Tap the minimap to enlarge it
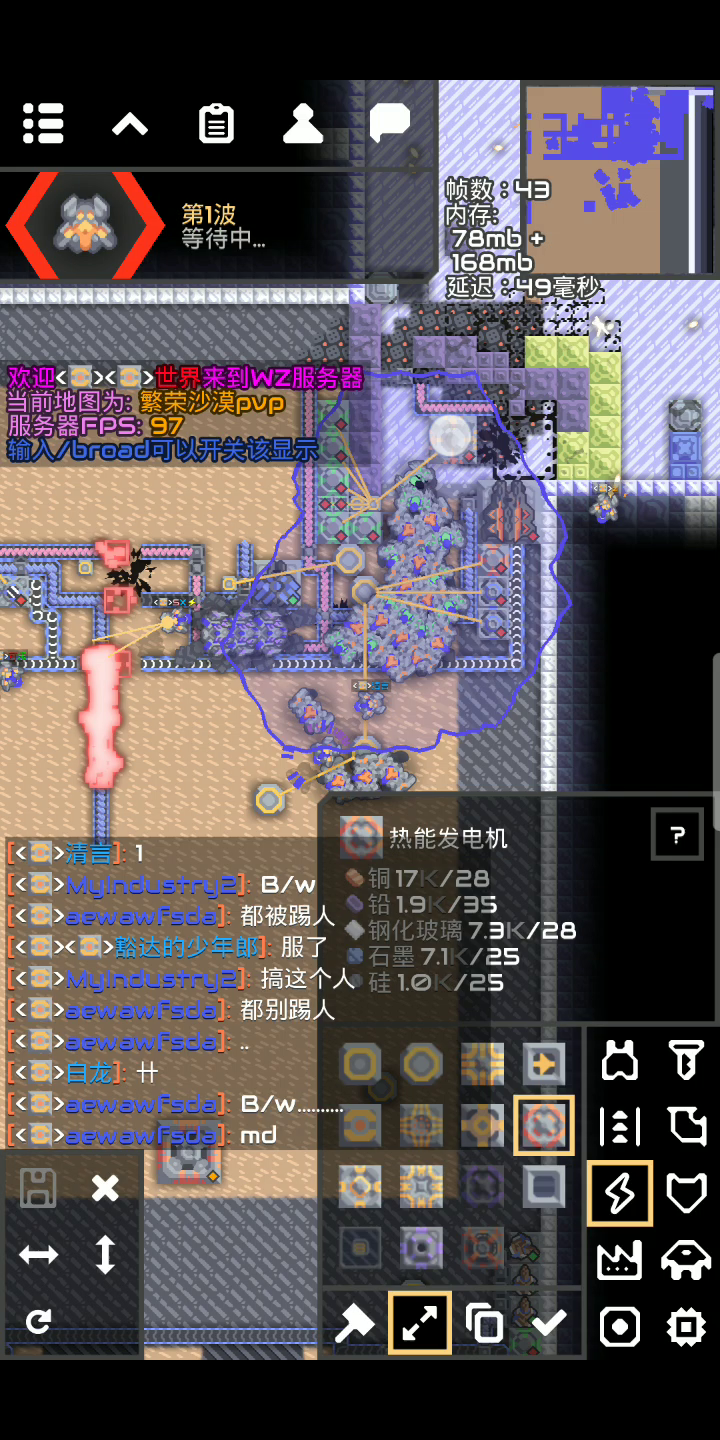This screenshot has height=1440, width=720. [x=620, y=180]
